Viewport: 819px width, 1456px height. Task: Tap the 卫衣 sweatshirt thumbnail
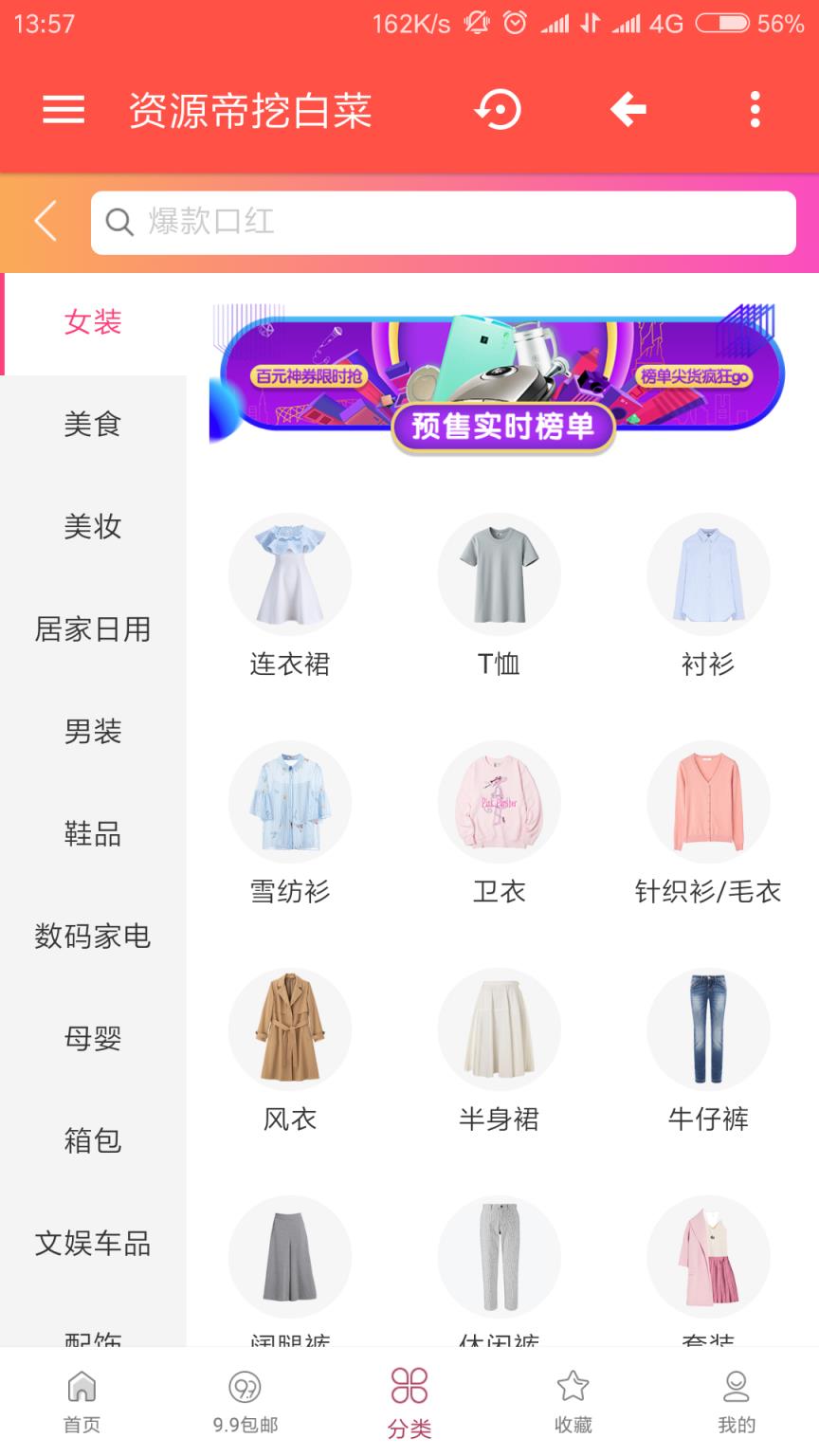pyautogui.click(x=500, y=801)
